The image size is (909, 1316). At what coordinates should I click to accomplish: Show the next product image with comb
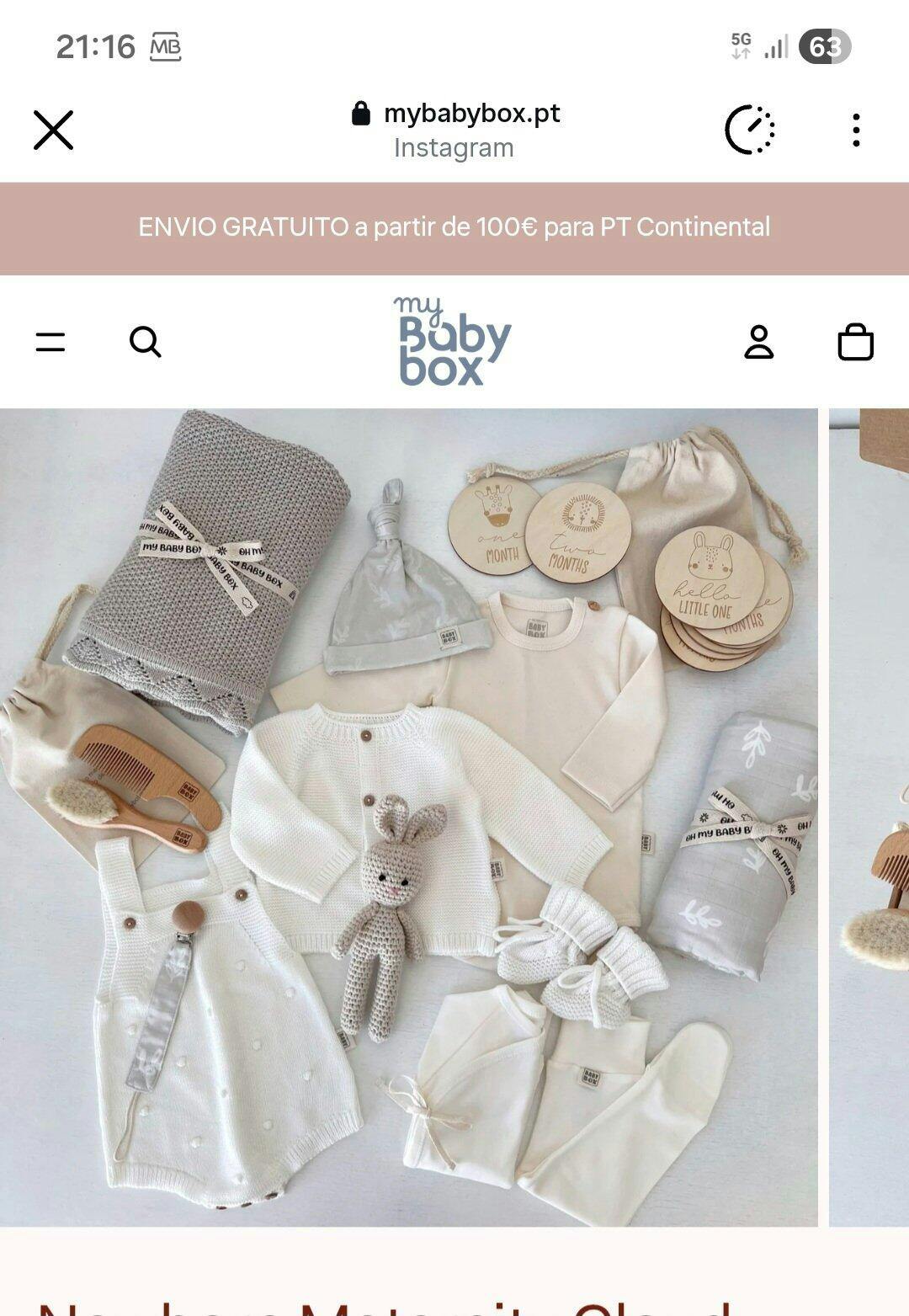(869, 817)
